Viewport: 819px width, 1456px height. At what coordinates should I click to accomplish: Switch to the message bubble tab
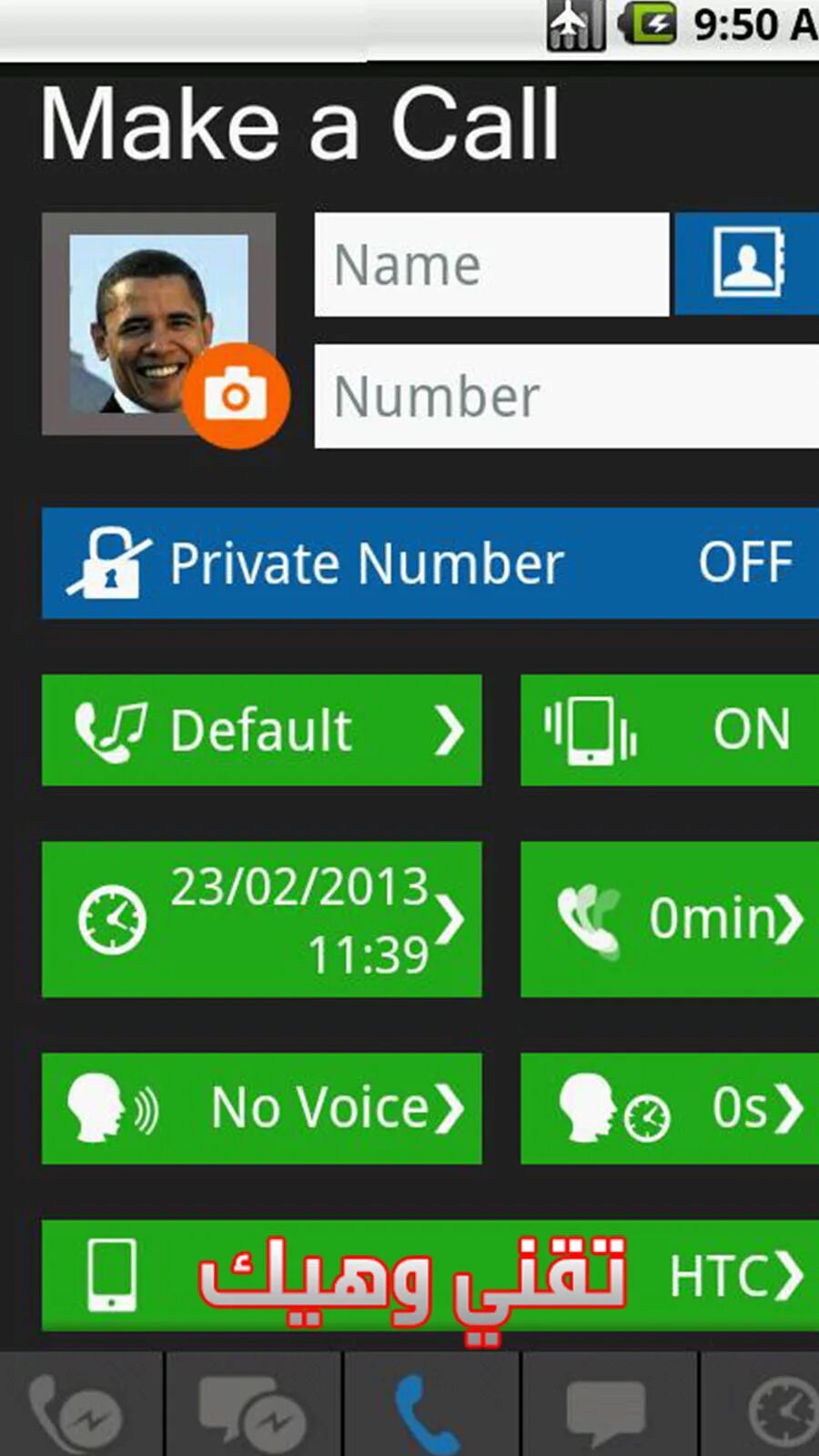(x=609, y=1404)
